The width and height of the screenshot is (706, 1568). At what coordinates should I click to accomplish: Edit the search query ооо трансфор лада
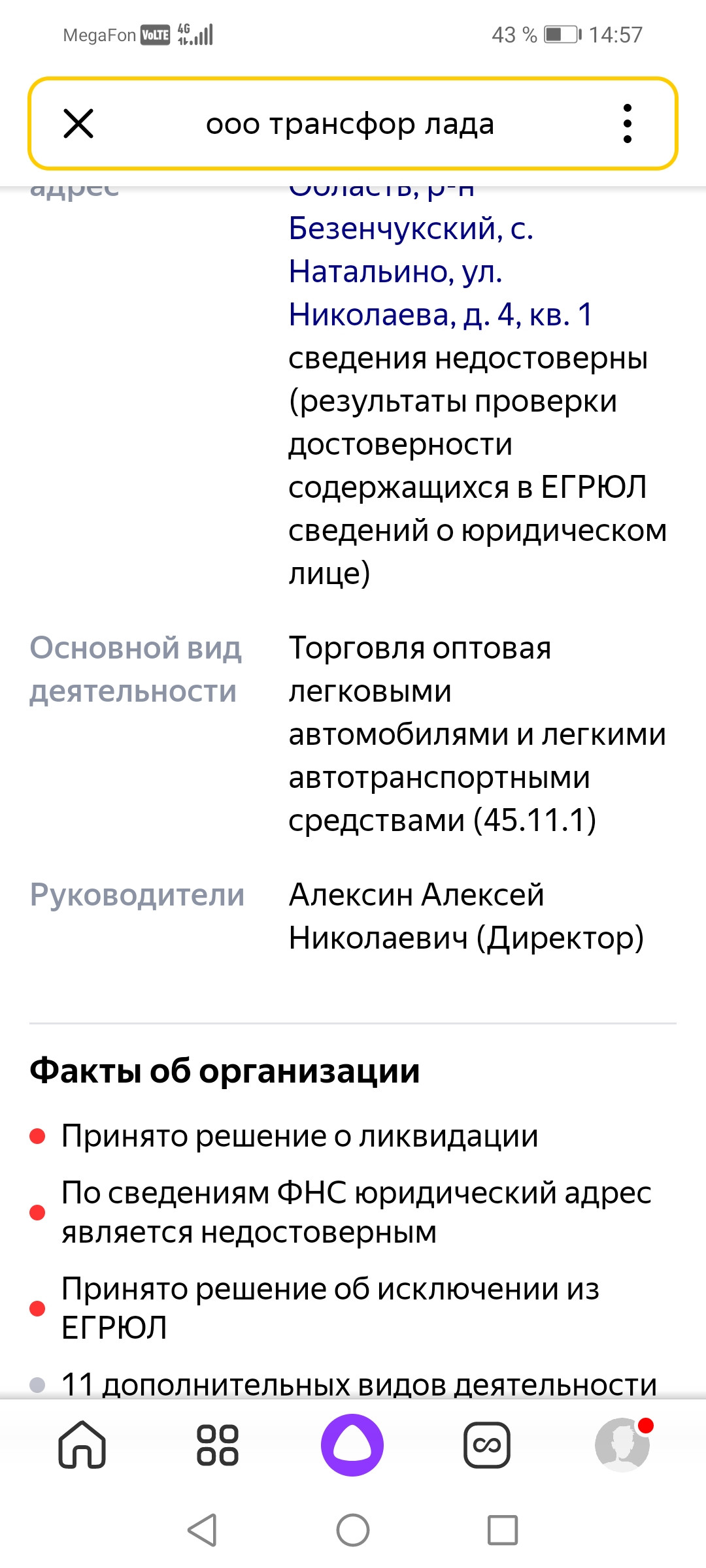(350, 123)
